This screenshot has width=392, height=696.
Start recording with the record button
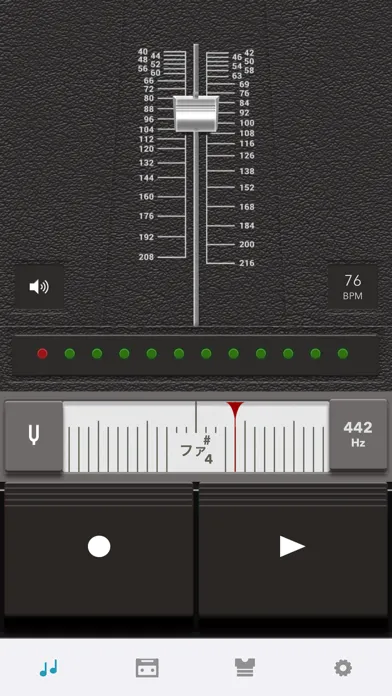tap(99, 546)
